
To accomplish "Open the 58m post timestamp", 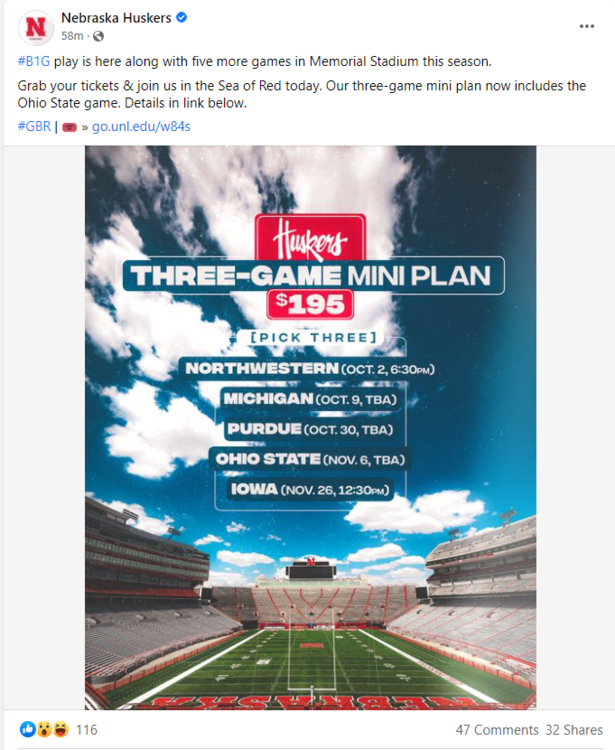I will pyautogui.click(x=72, y=36).
